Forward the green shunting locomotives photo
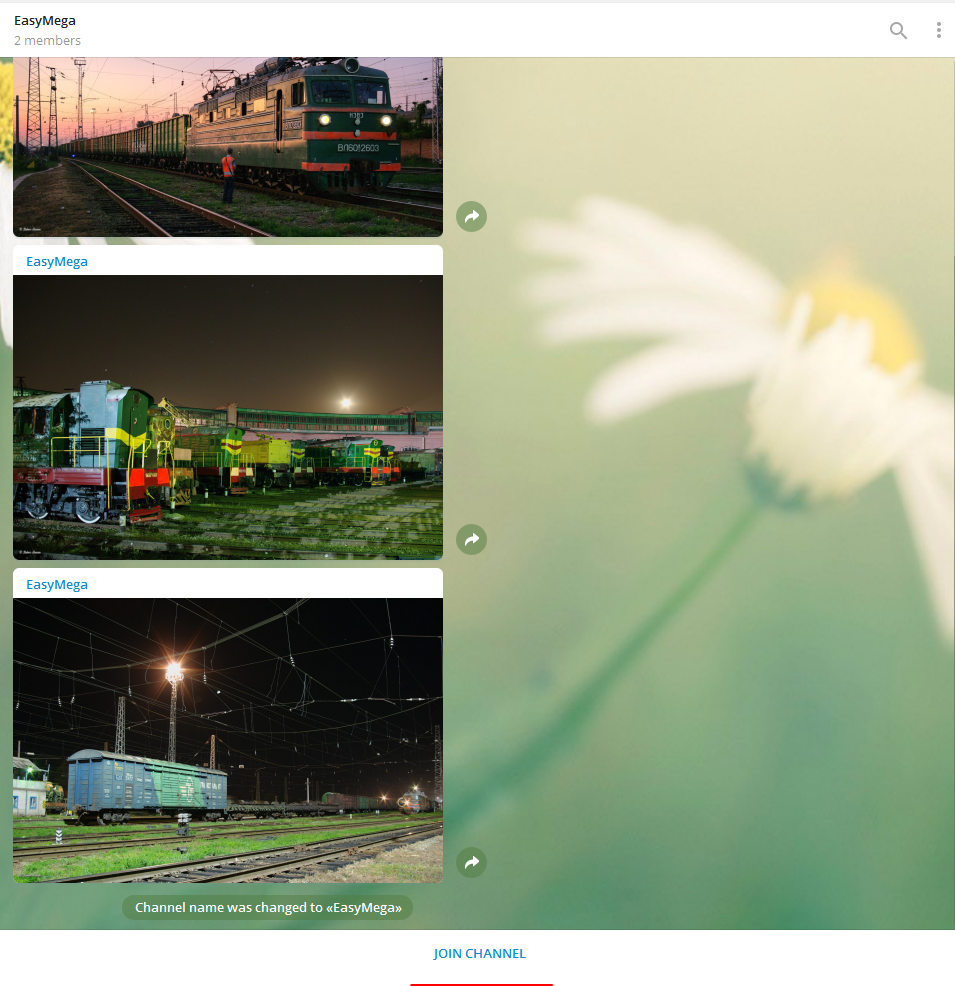Viewport: 955px width, 986px height. coord(471,539)
